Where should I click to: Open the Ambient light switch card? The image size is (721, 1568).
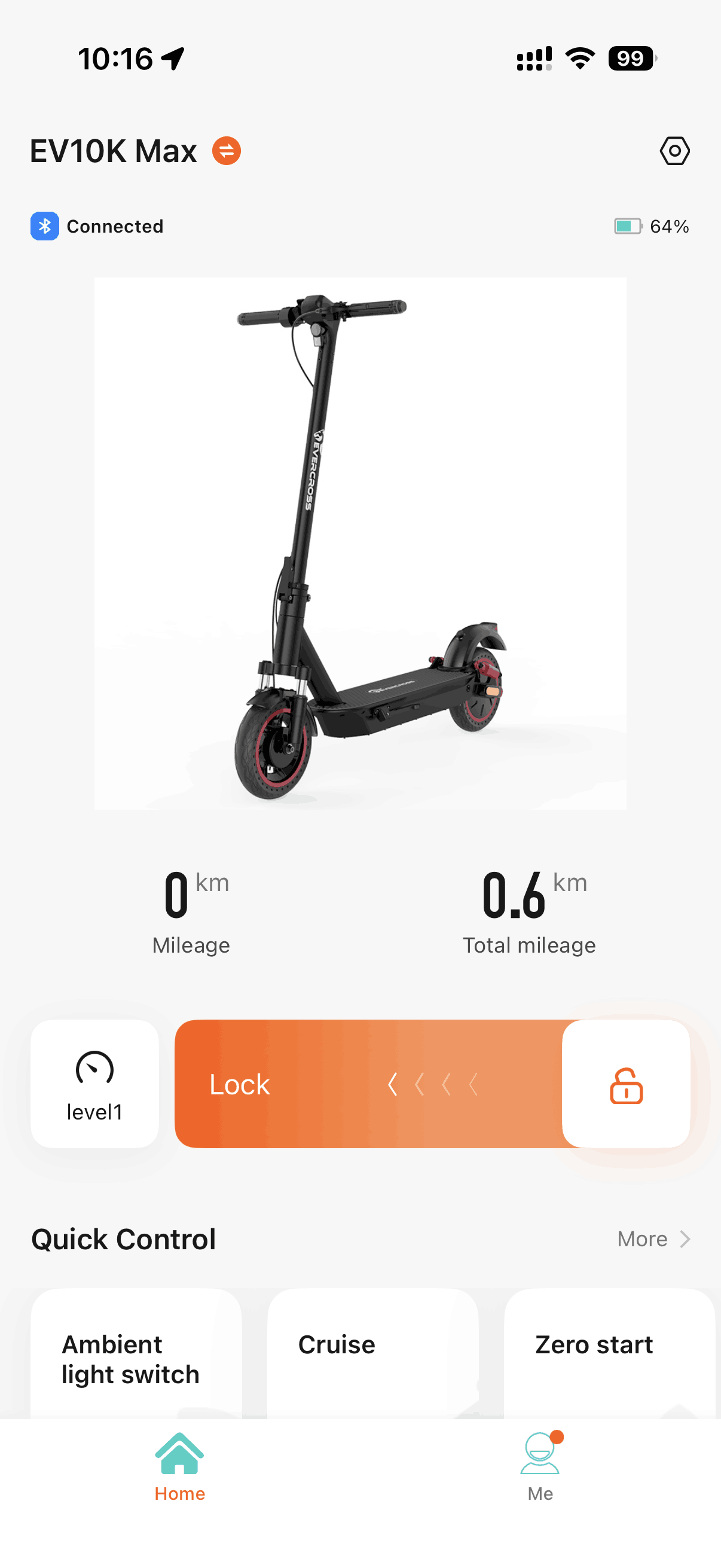point(136,1357)
